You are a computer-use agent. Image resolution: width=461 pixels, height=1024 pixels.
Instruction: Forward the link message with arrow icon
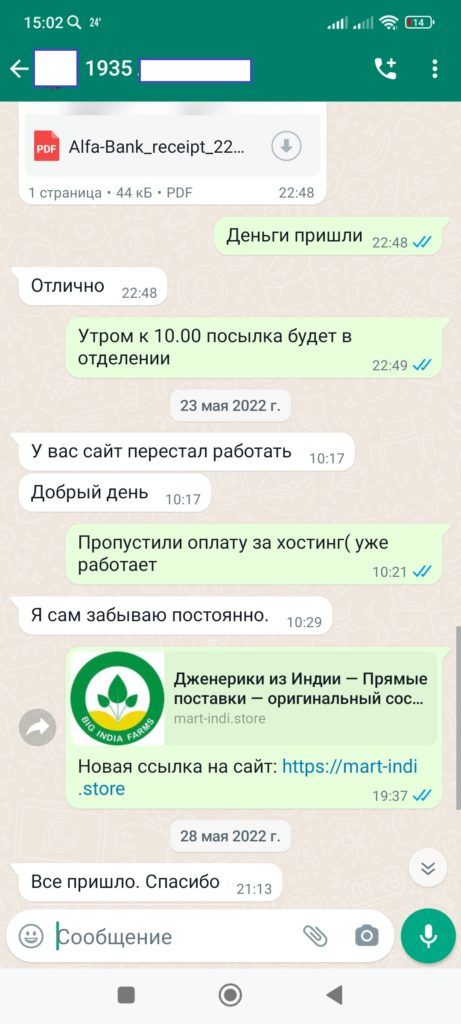click(37, 727)
